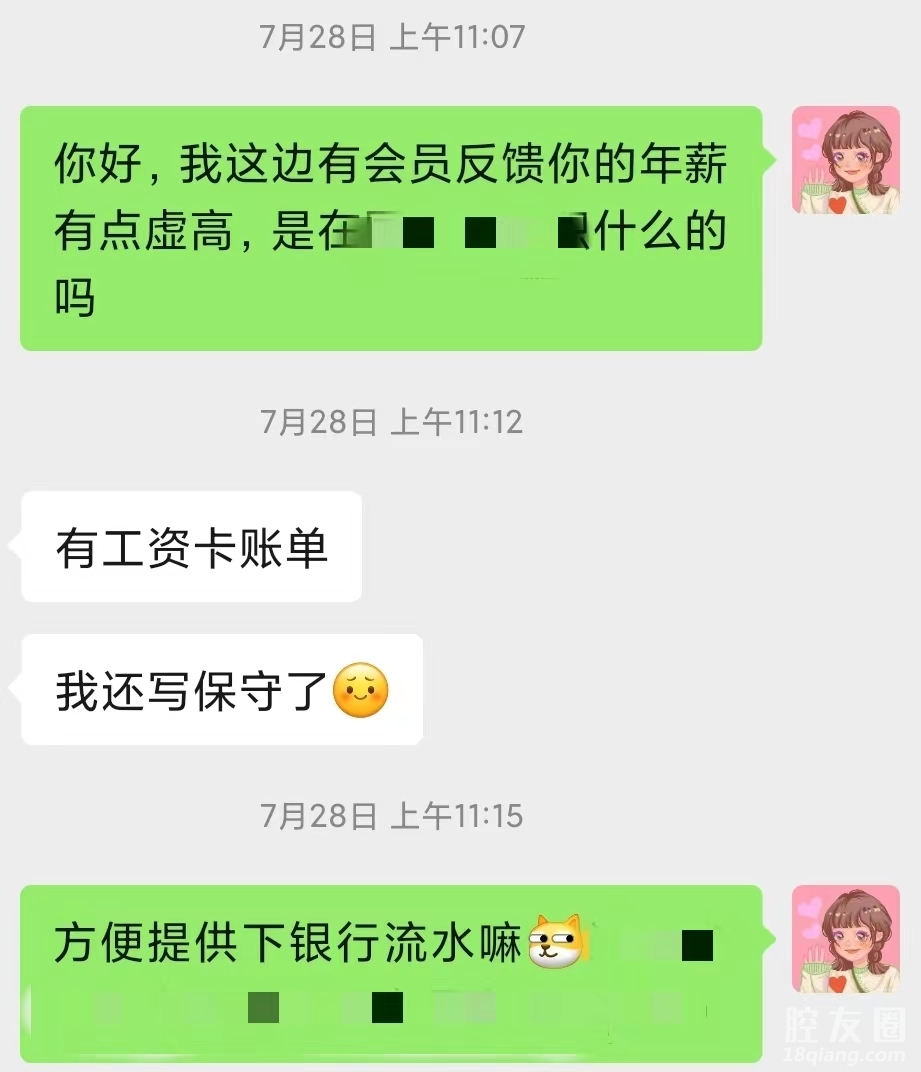Open the avatar beside the 年薪有点虚高 message

point(845,160)
